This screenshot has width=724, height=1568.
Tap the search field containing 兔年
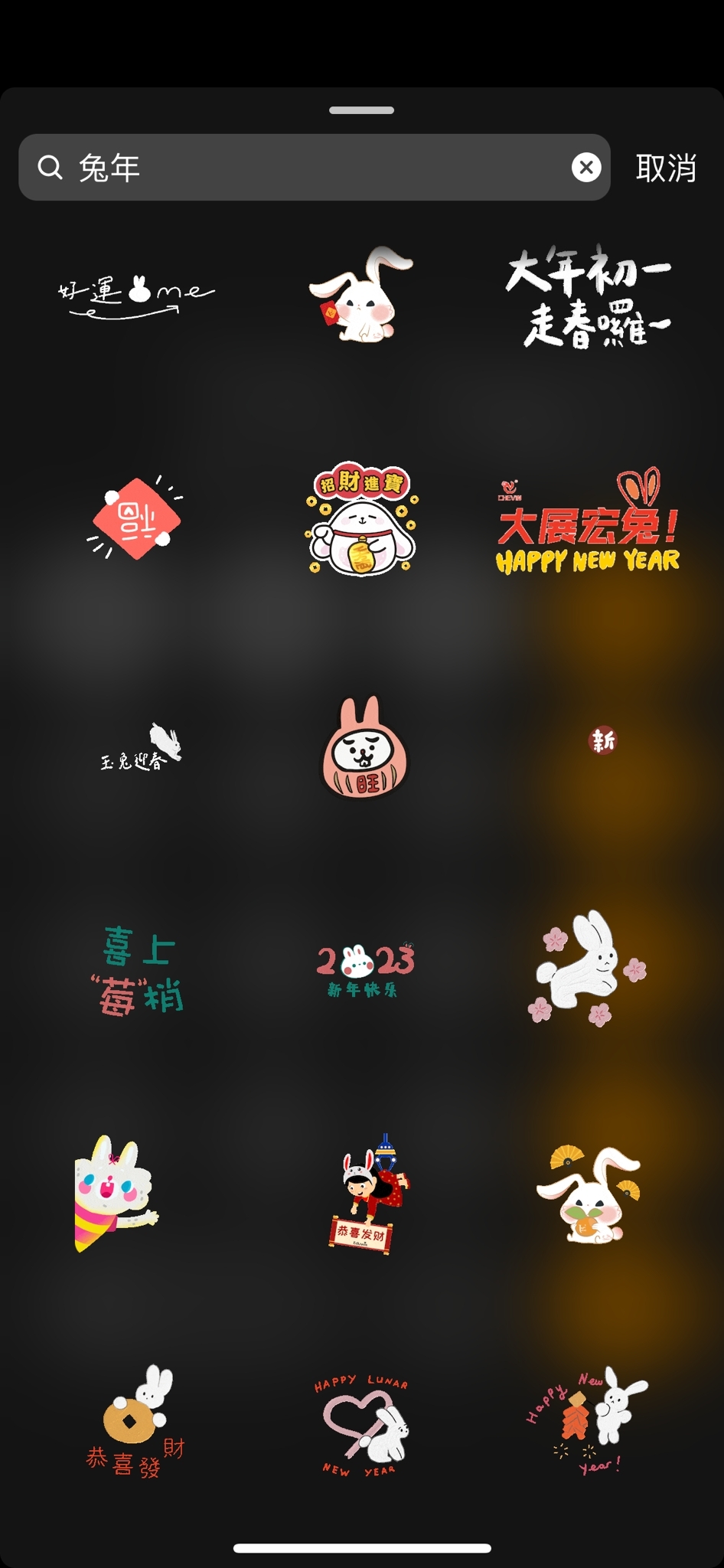click(x=306, y=168)
